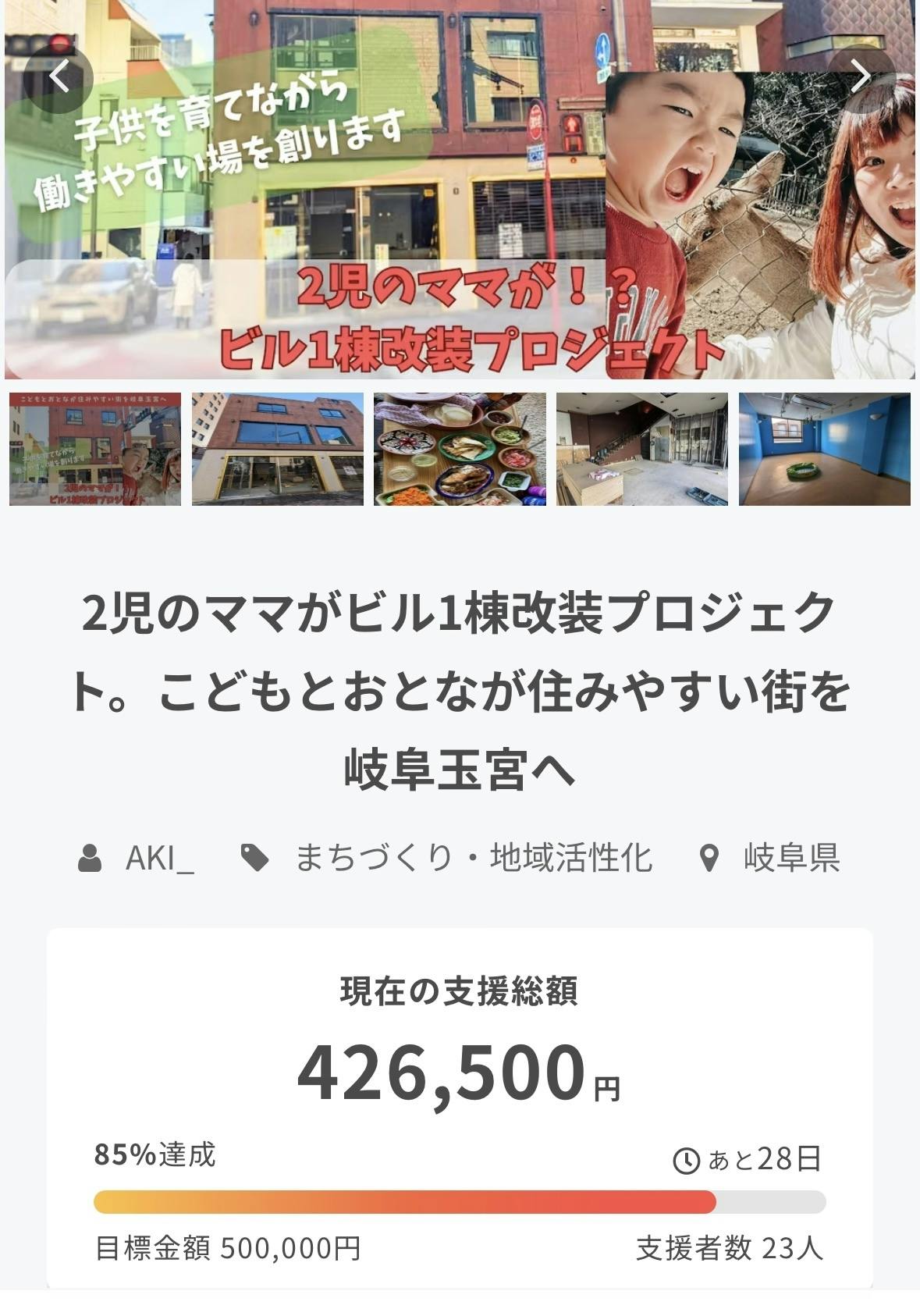Open the まちづくり・地域活性化 category
This screenshot has width=920, height=1316.
pos(472,858)
